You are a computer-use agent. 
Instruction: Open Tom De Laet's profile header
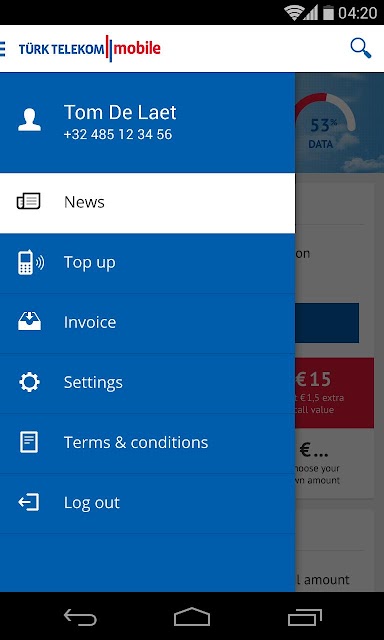[x=147, y=123]
